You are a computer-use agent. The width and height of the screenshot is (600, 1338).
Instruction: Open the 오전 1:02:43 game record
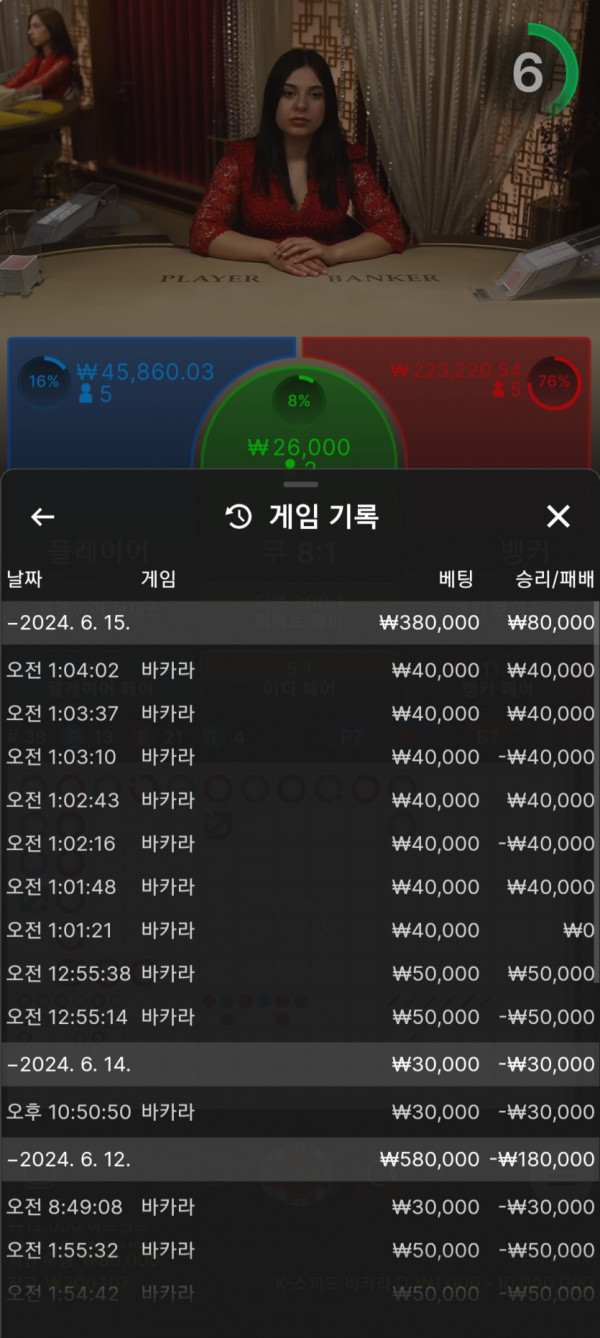coord(300,800)
